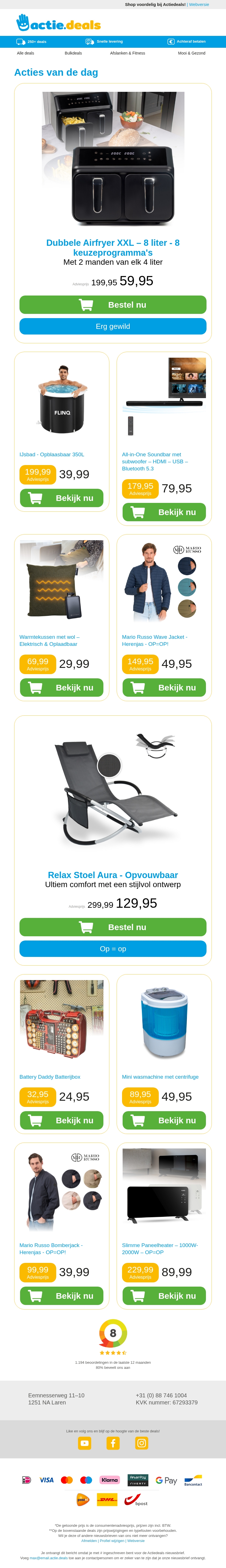226x1568 pixels.
Task: Tap Bekijk nu for Mini wasmachine
Action: click(x=164, y=1120)
